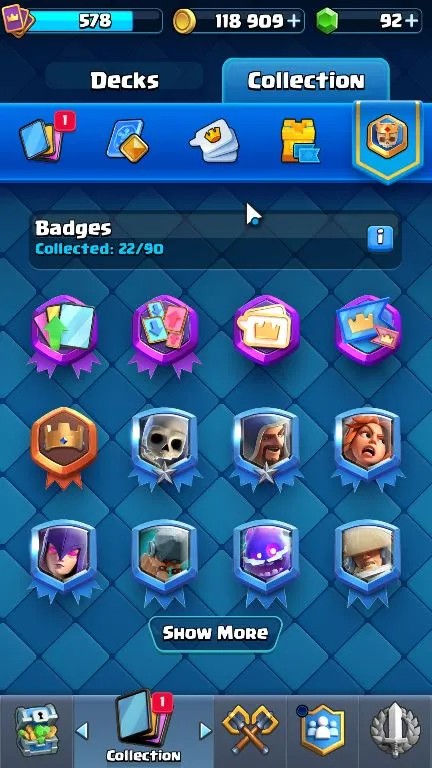Select the banners section with crown cards

pos(213,140)
